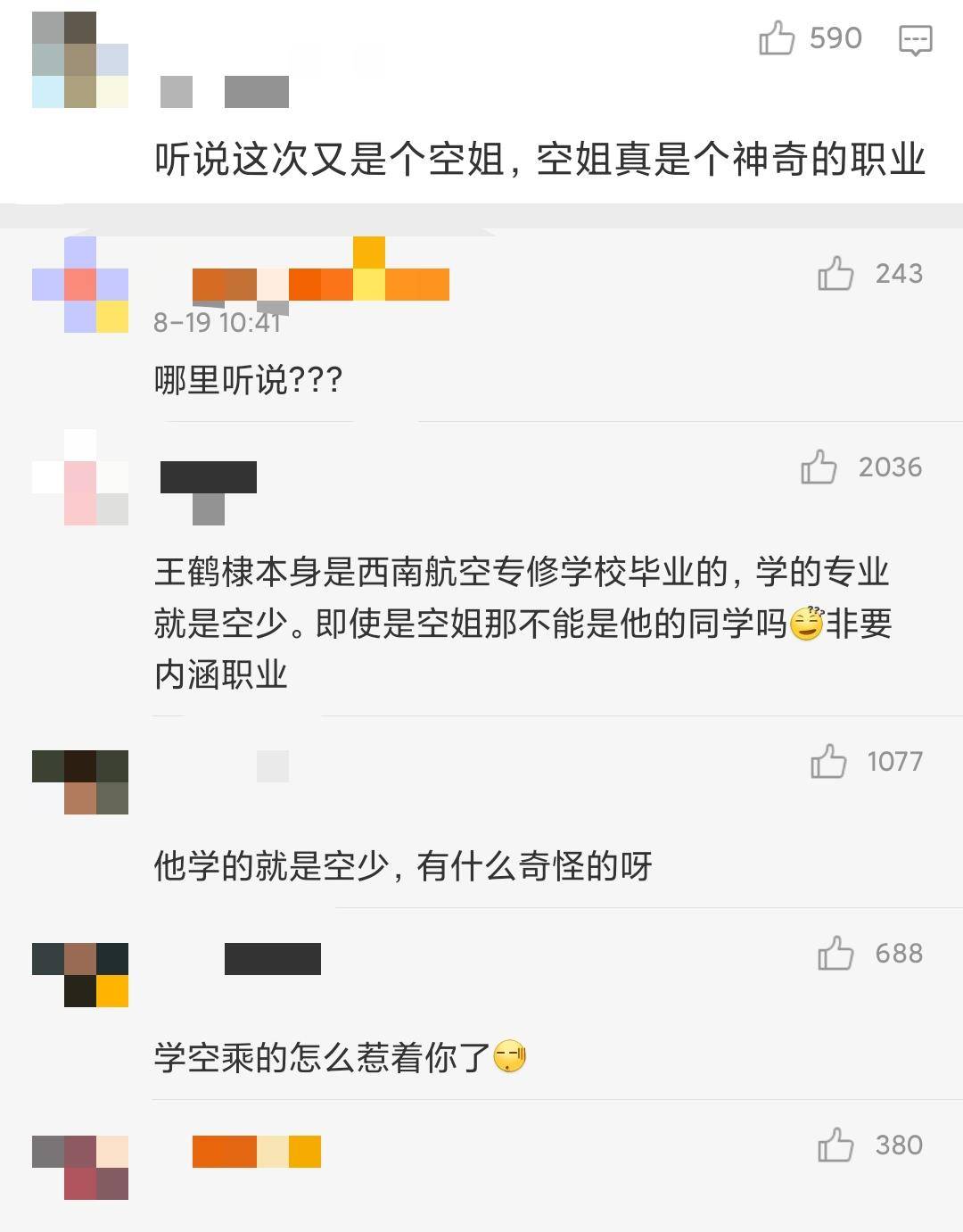Viewport: 963px width, 1232px height.
Task: Like the reply with 380 likes
Action: (x=835, y=1145)
